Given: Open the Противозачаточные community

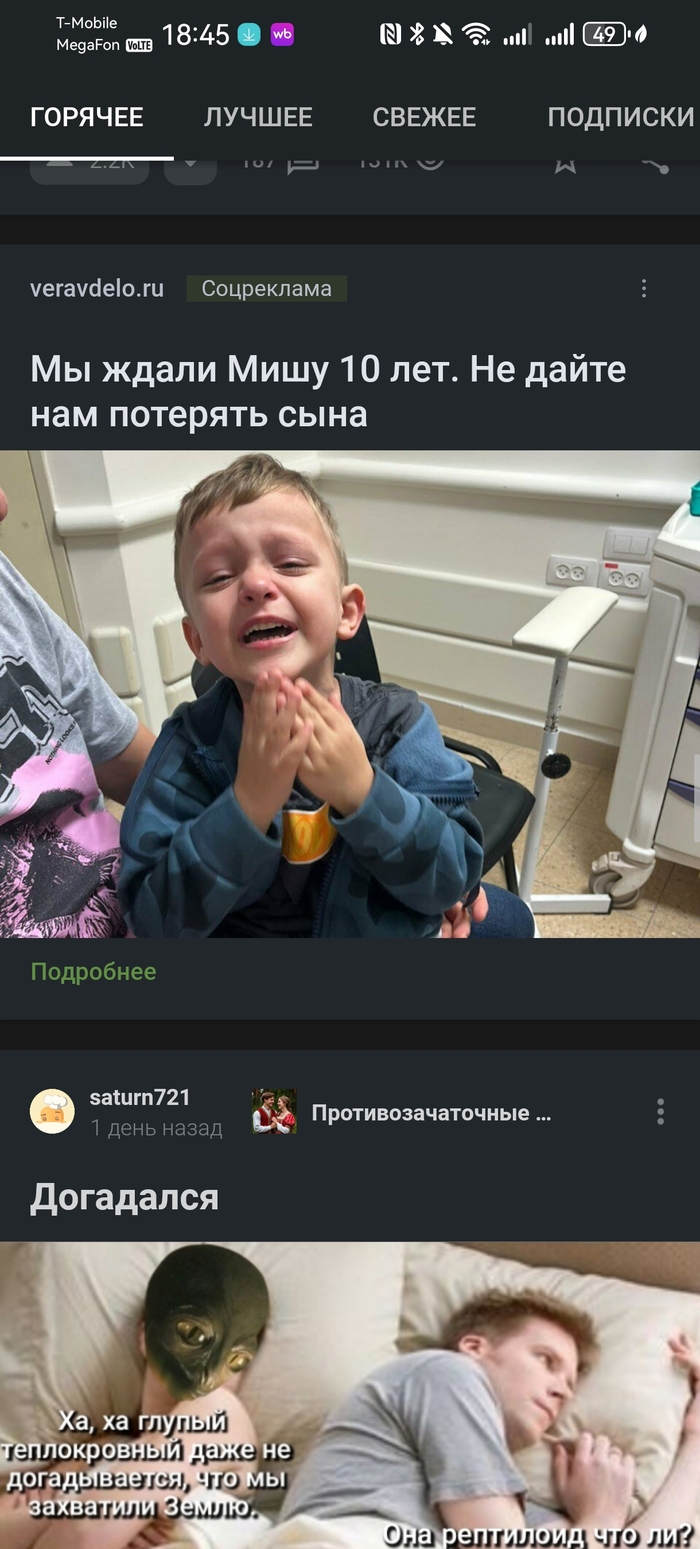Looking at the screenshot, I should [430, 1112].
